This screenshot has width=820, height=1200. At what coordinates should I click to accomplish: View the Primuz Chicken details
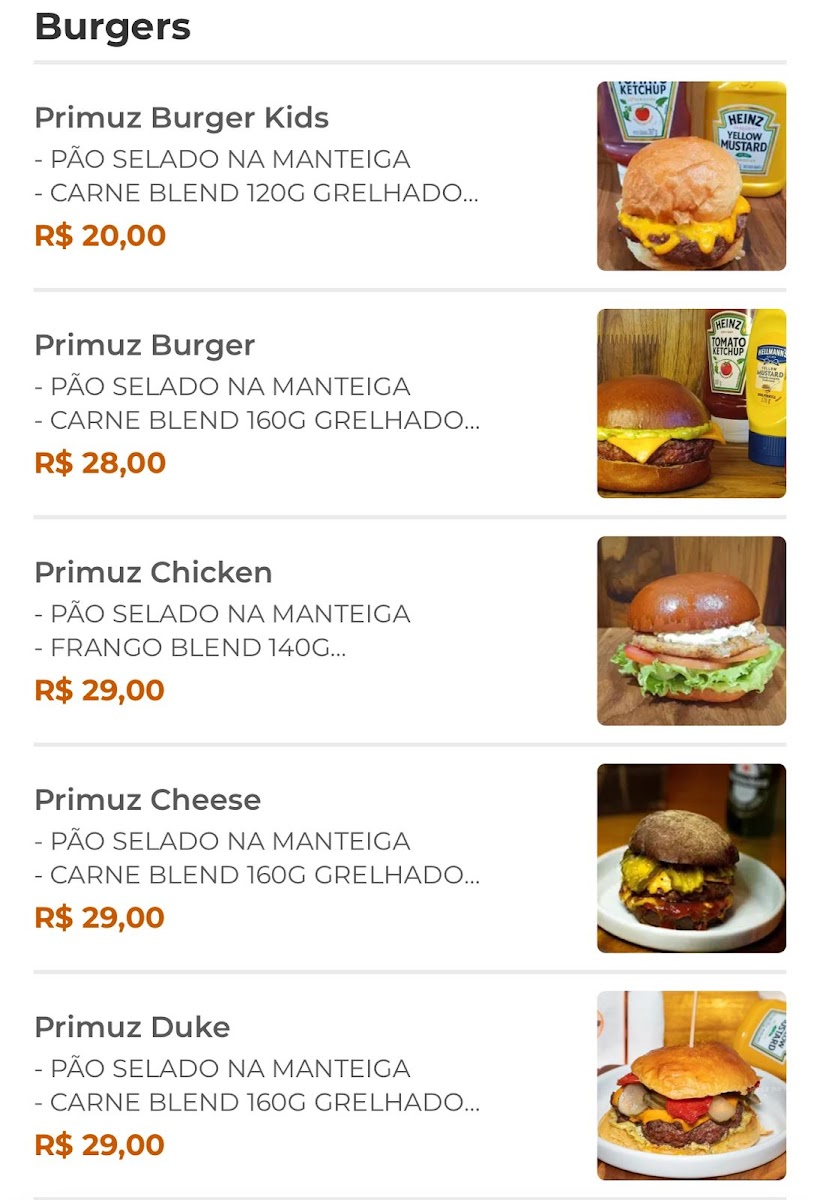coord(153,572)
